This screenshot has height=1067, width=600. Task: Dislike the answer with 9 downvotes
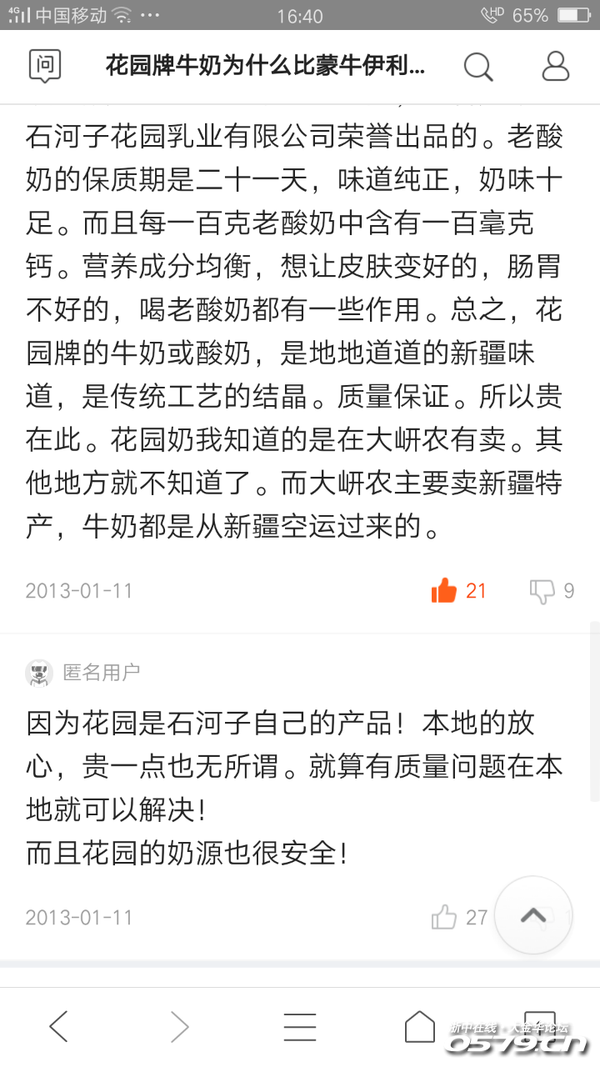click(542, 591)
